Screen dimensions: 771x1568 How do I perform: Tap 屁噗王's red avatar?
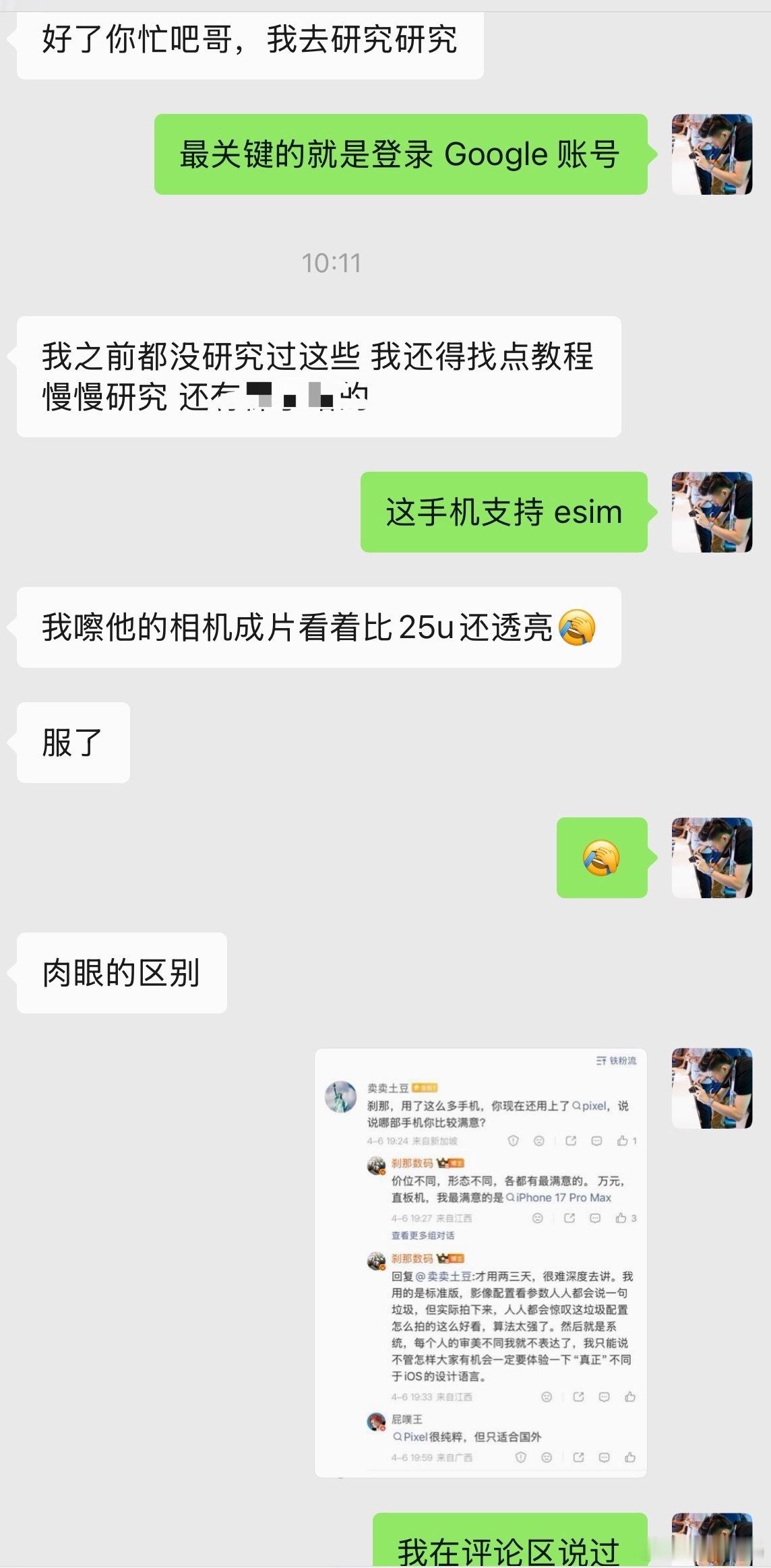pyautogui.click(x=375, y=1421)
